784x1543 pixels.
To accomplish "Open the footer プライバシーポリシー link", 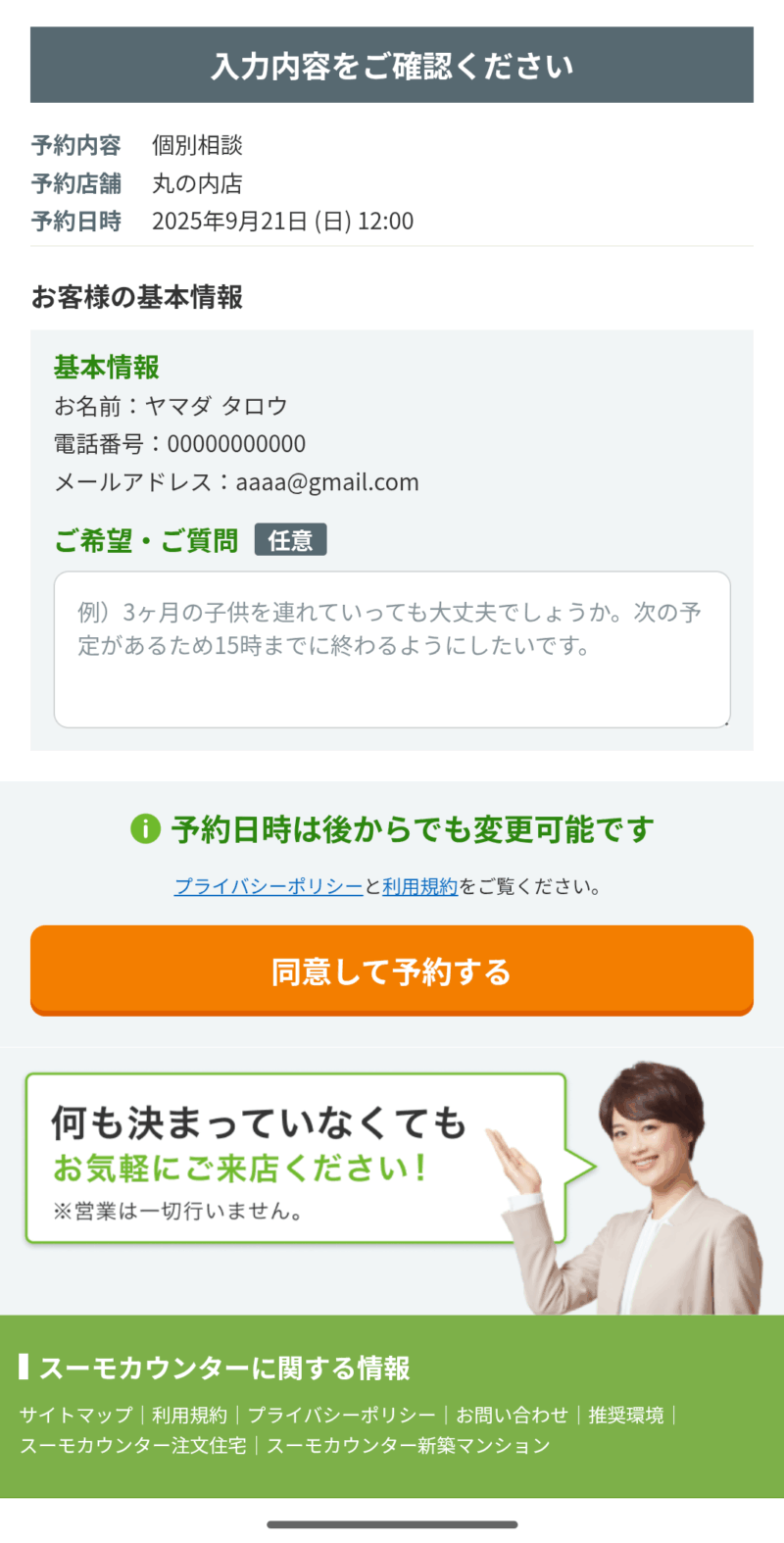I will [x=341, y=1415].
